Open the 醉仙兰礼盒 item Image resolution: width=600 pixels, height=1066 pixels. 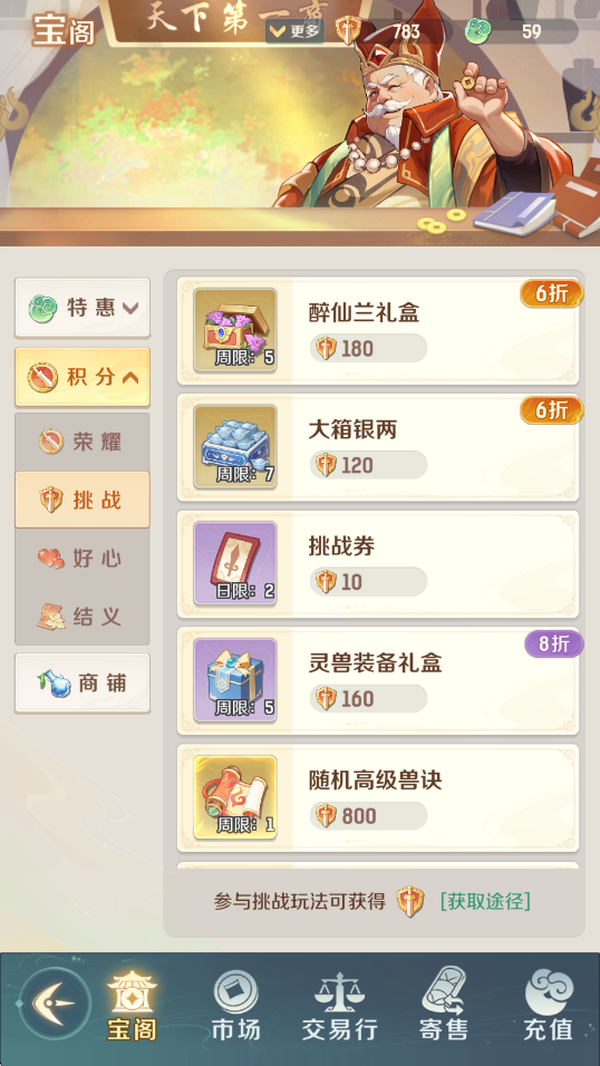tap(378, 331)
